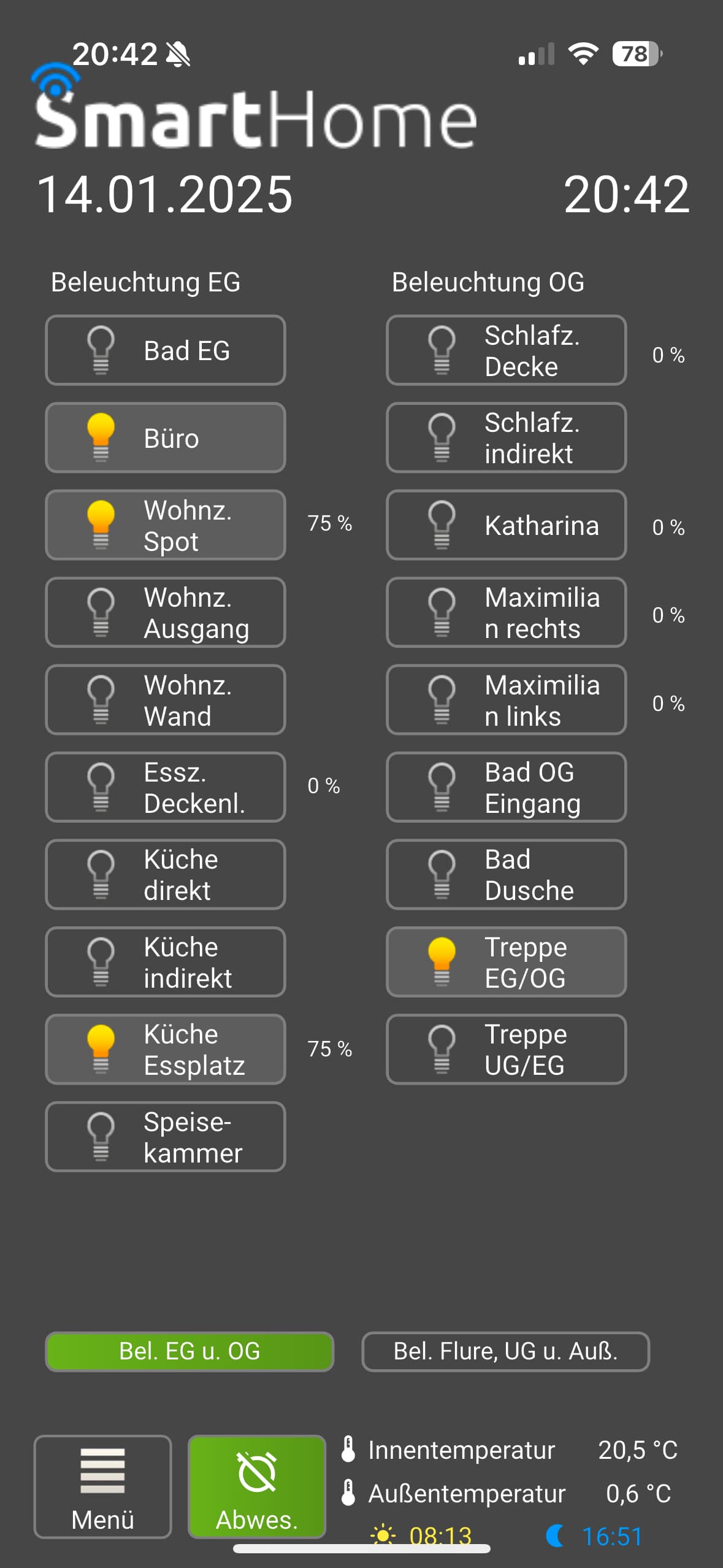723x1568 pixels.
Task: Switch on Essz. Deckenl. light
Action: (x=166, y=787)
